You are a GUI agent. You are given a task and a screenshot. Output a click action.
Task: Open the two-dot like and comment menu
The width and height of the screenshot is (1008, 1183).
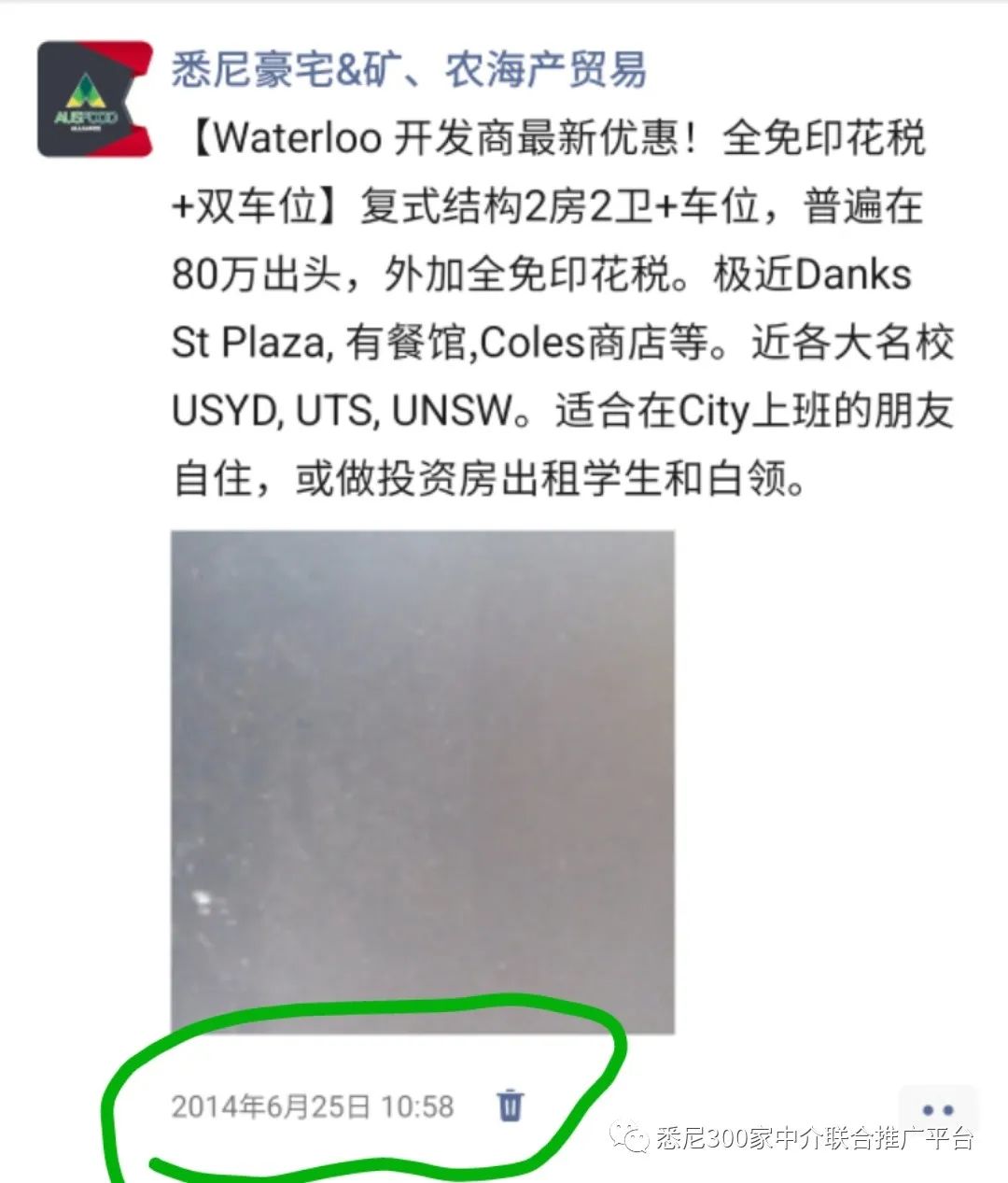(937, 1109)
